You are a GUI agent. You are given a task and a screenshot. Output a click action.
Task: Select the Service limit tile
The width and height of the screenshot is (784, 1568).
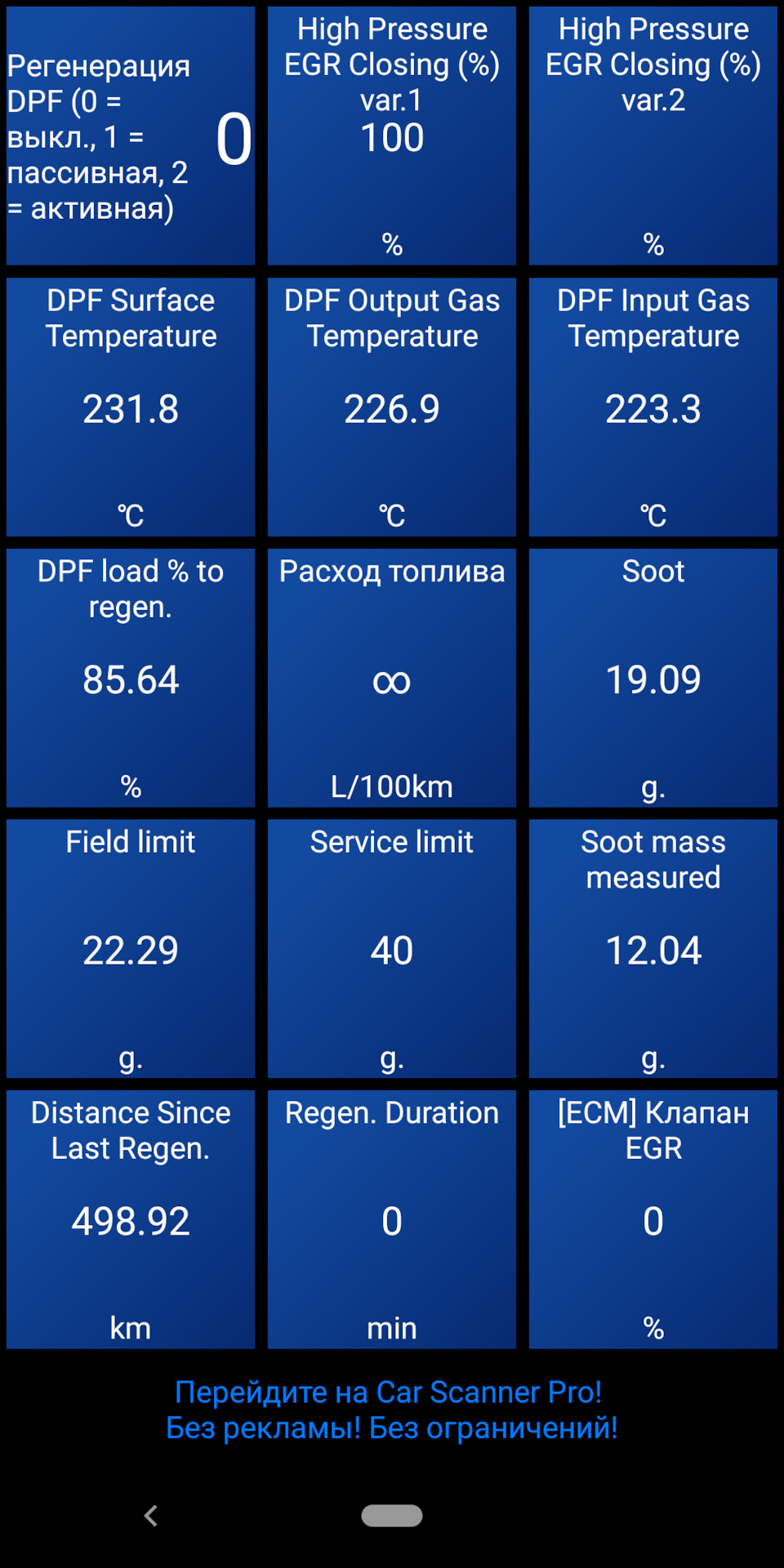[x=392, y=949]
